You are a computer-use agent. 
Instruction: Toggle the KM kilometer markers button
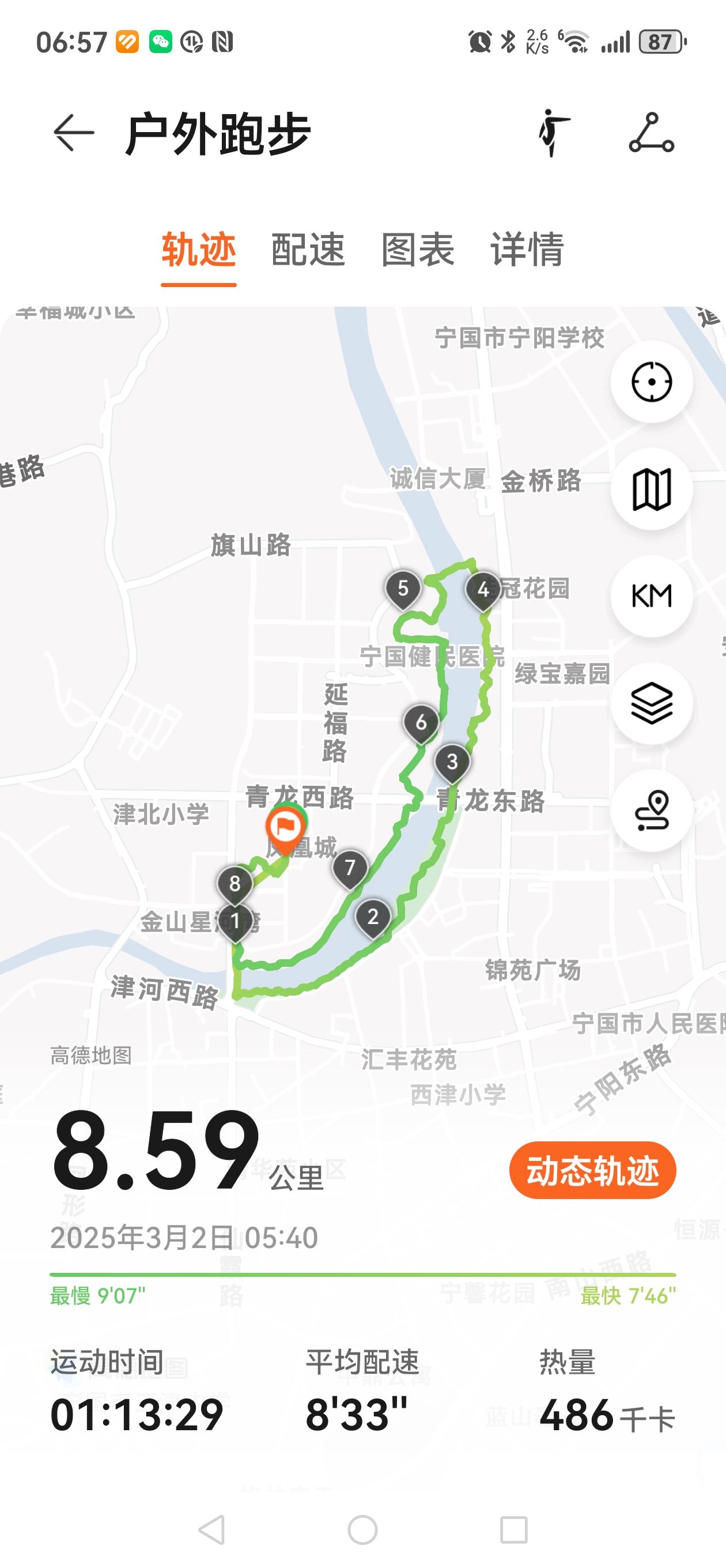point(652,596)
